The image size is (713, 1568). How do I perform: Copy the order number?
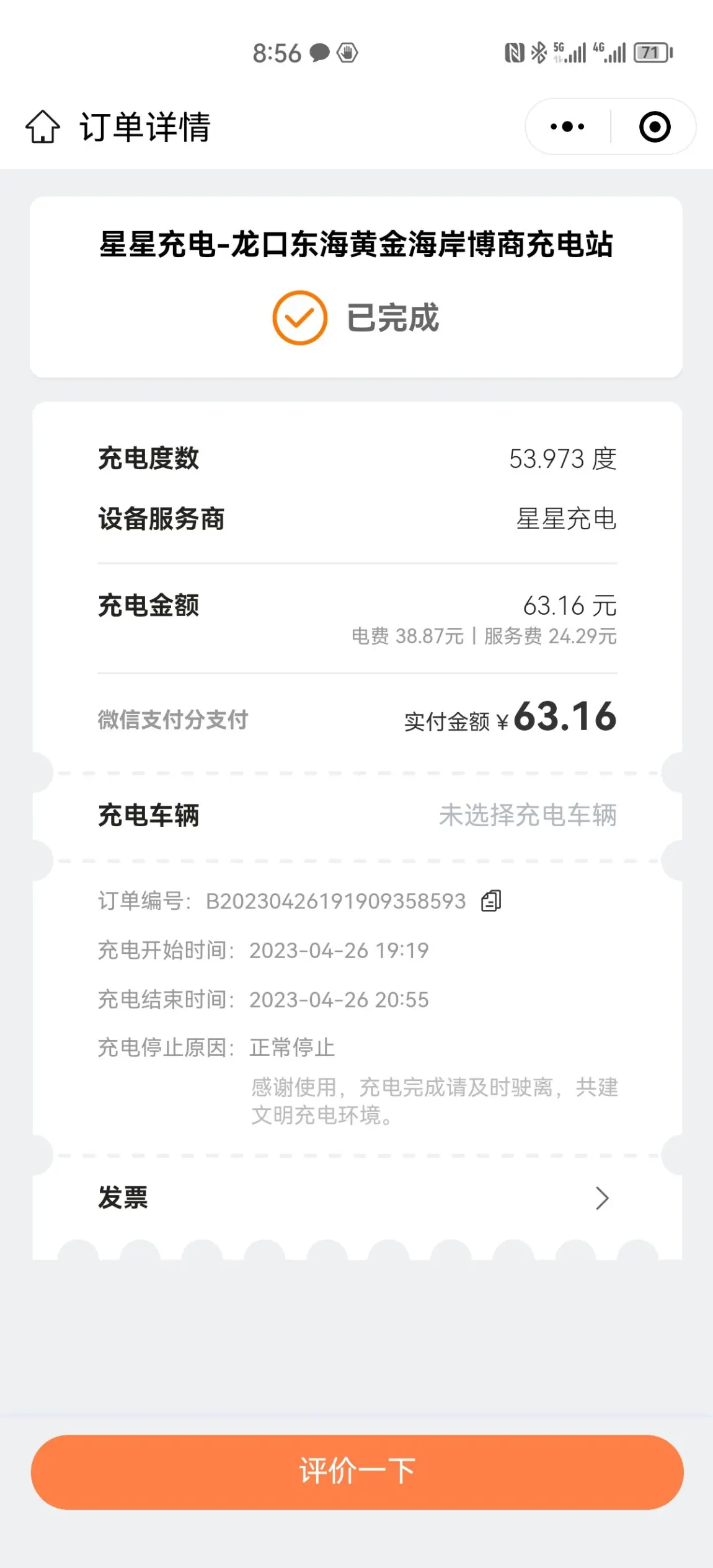pyautogui.click(x=491, y=901)
